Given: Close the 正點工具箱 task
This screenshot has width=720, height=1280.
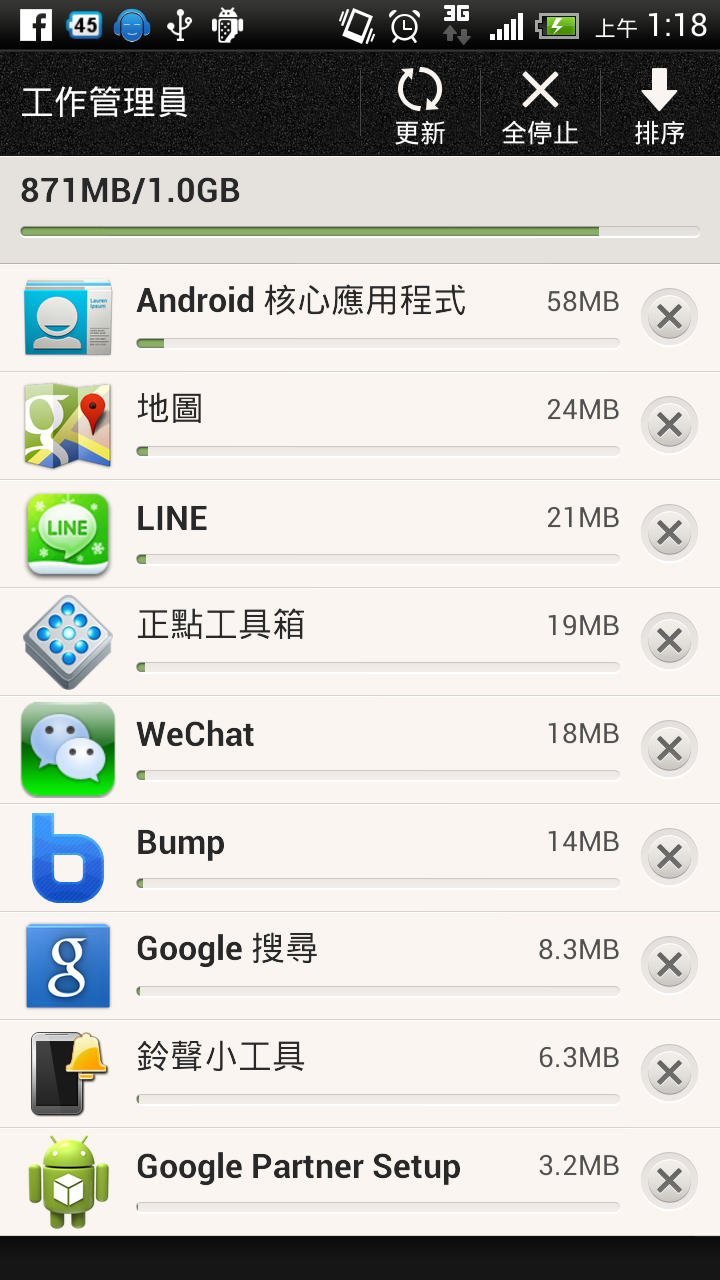Looking at the screenshot, I should coord(669,641).
